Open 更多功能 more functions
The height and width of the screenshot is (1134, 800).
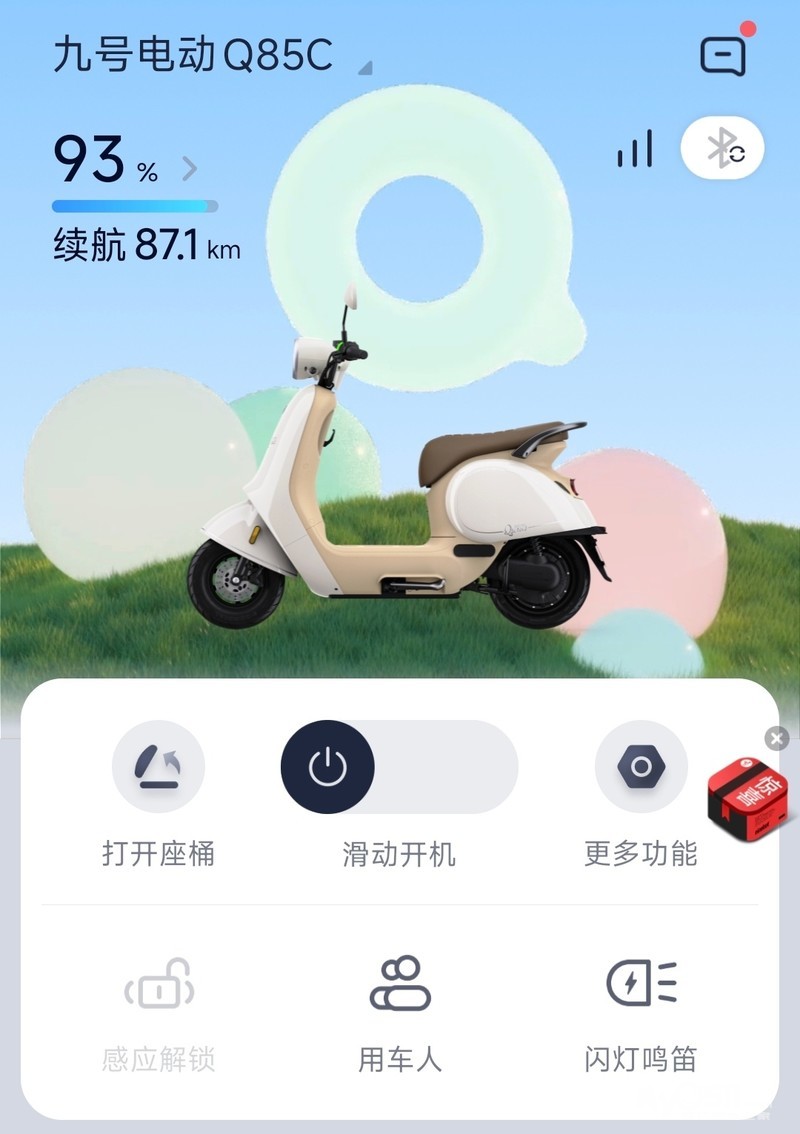[641, 767]
